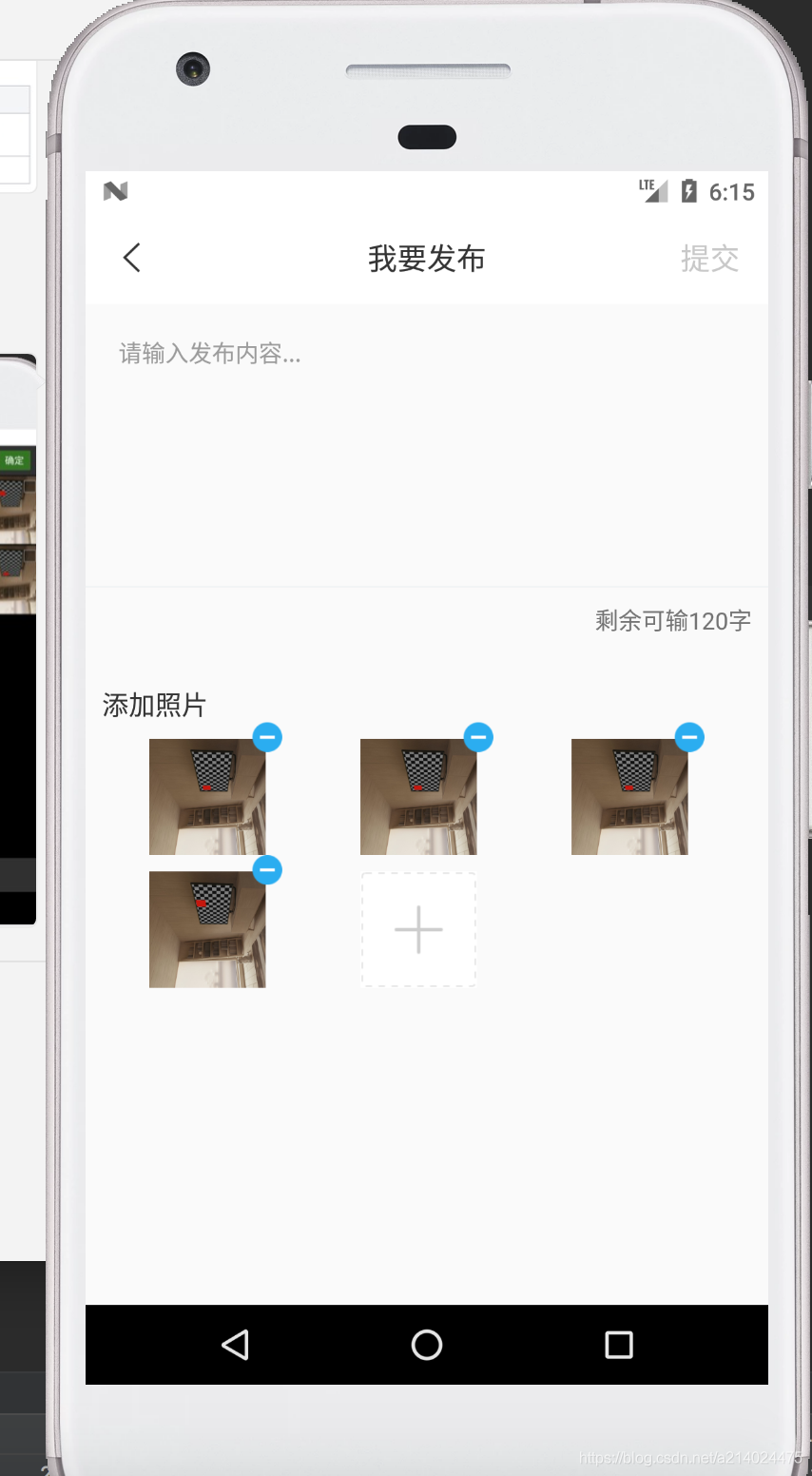Open the first photo thumbnail in top row
Screen dimensions: 812x1476
(x=206, y=797)
